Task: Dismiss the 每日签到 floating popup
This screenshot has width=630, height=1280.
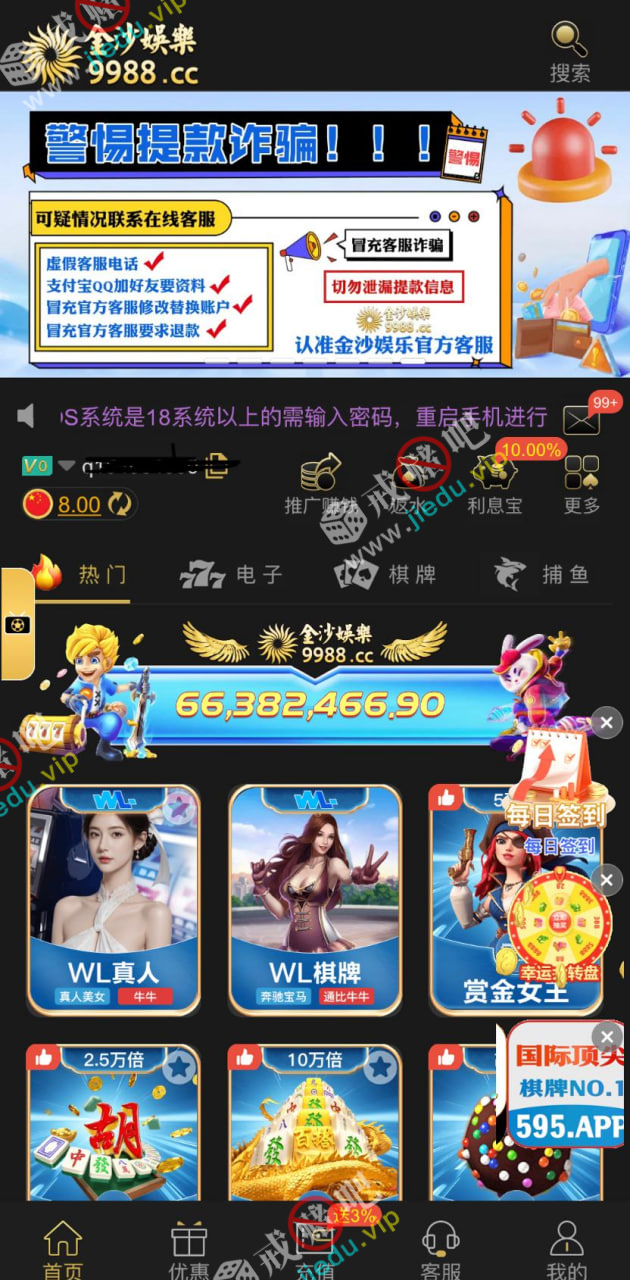Action: (x=606, y=722)
